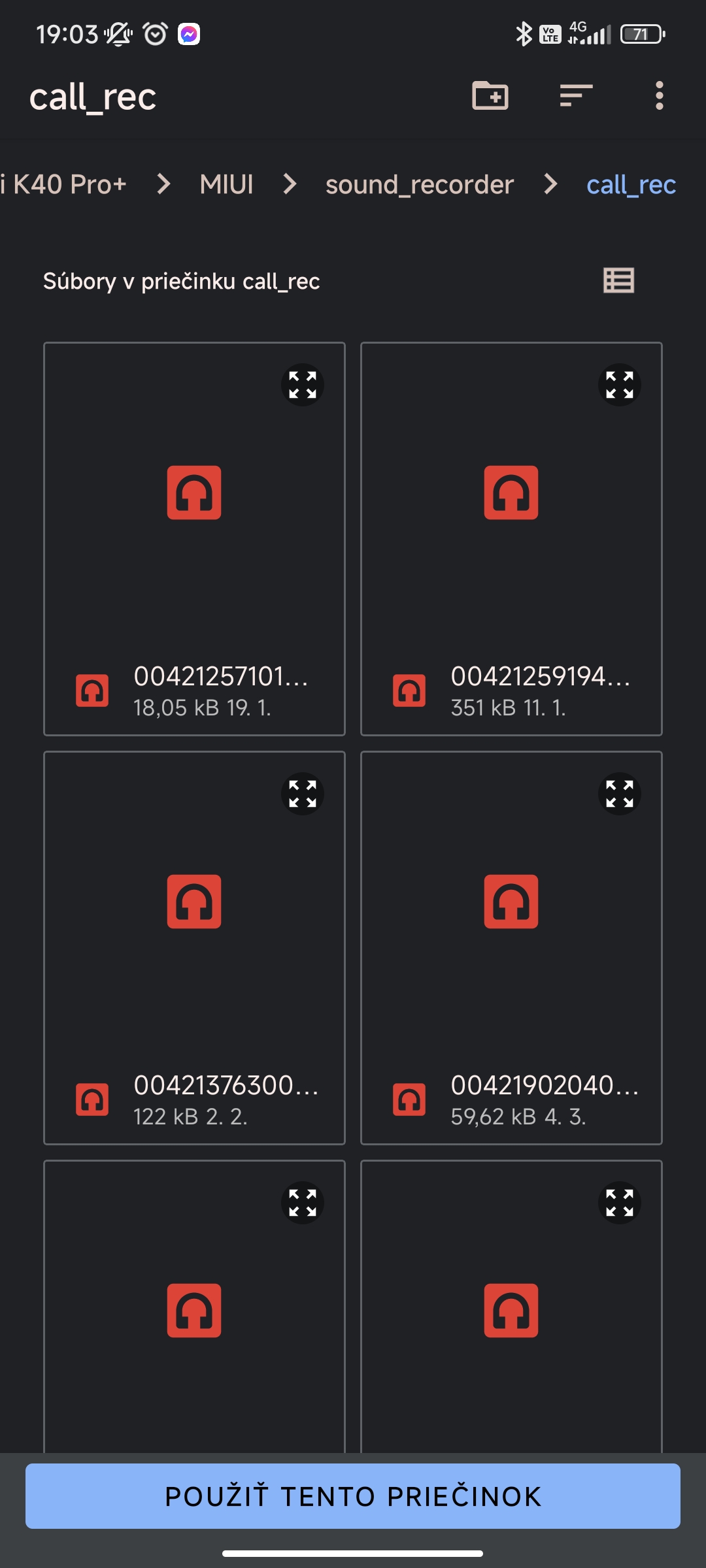706x1568 pixels.
Task: Open audio file 00421376300…
Action: pyautogui.click(x=194, y=948)
